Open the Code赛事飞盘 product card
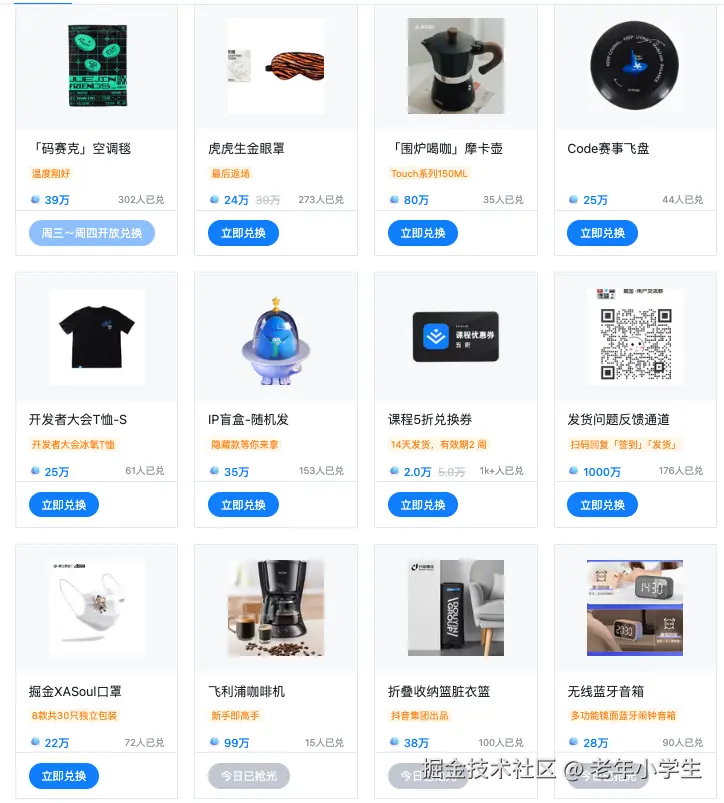Image resolution: width=724 pixels, height=803 pixels. point(635,67)
